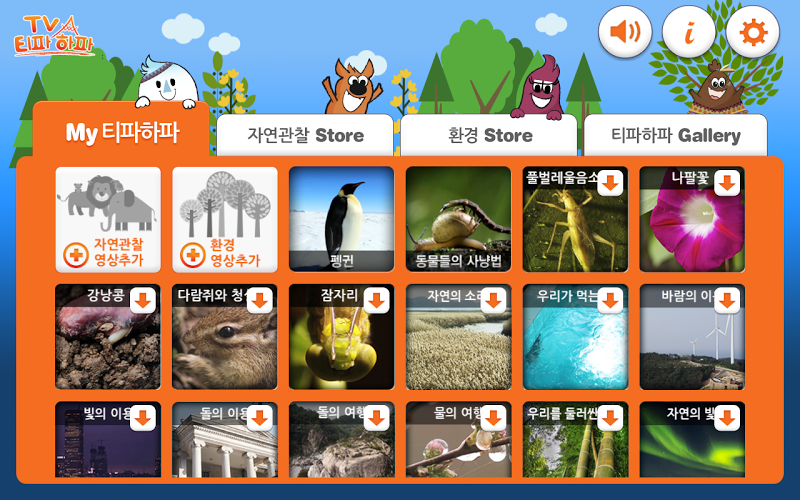Open 티파하파 Gallery tab
Screen dimensions: 800x500
tap(675, 135)
